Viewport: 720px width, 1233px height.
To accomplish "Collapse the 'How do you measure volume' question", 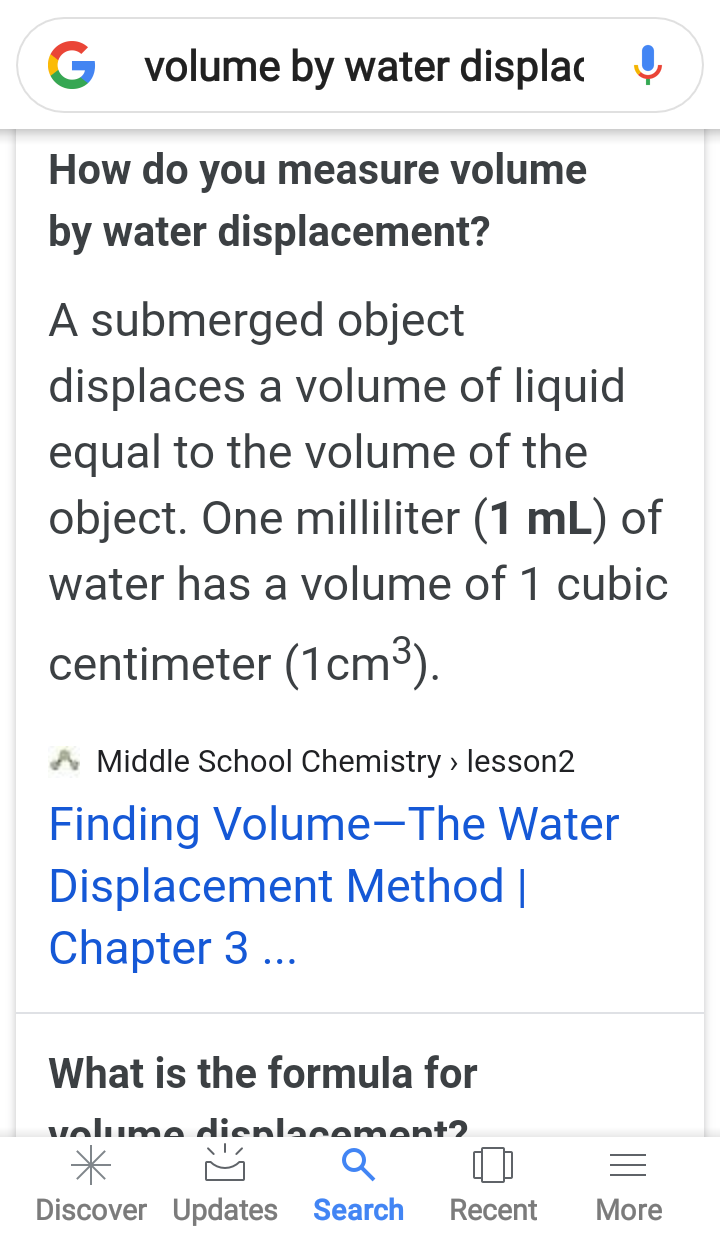I will [x=318, y=201].
